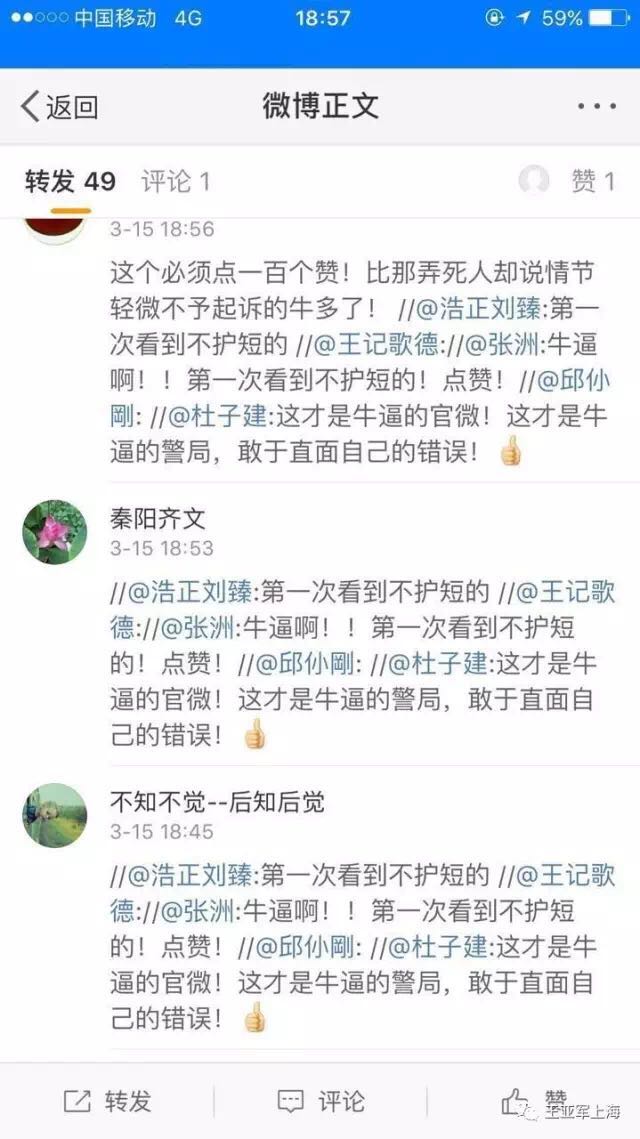Switch to the 转发 49 tab
This screenshot has height=1139, width=640.
(x=70, y=181)
